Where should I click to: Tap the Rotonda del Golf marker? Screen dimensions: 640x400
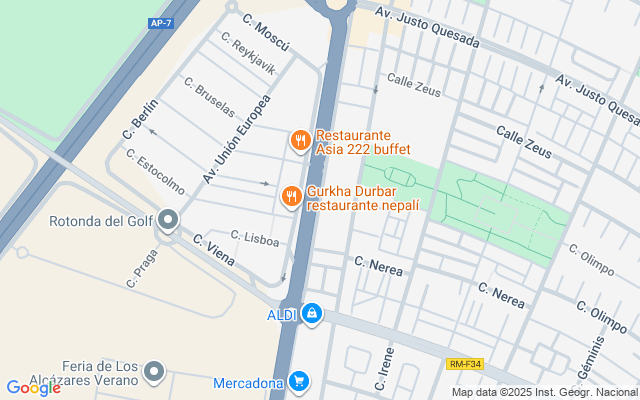[x=168, y=219]
